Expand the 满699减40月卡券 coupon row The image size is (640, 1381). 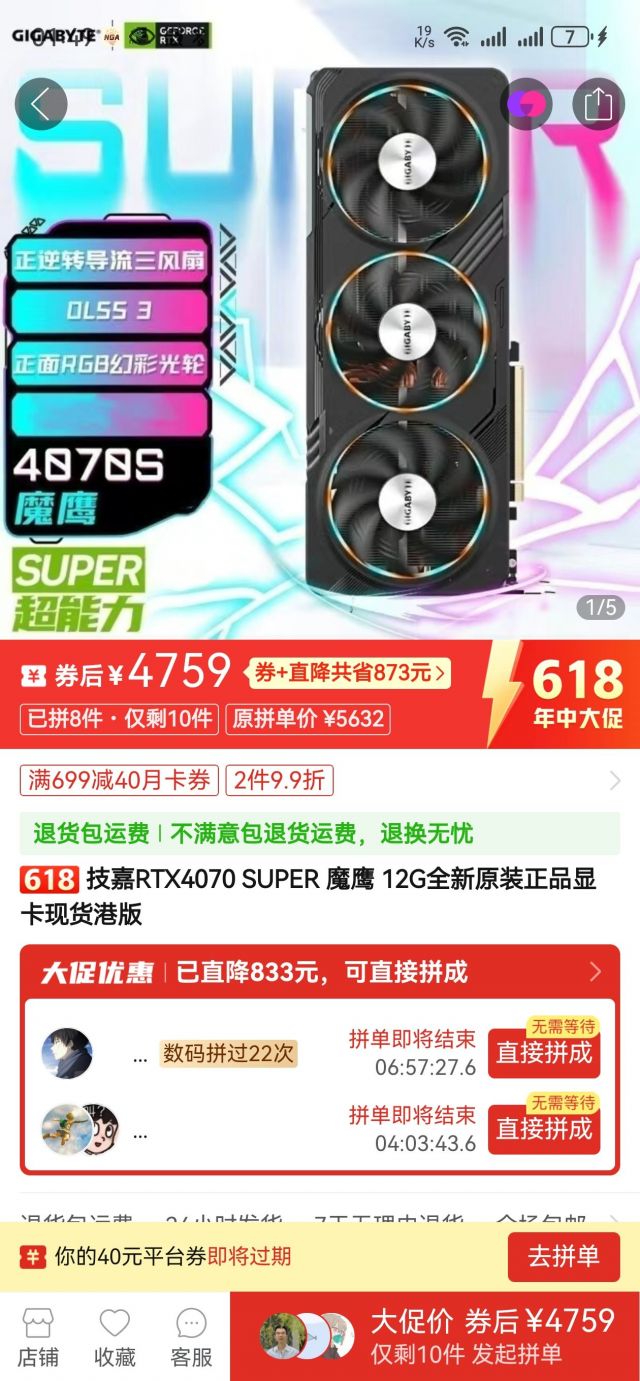tap(320, 780)
